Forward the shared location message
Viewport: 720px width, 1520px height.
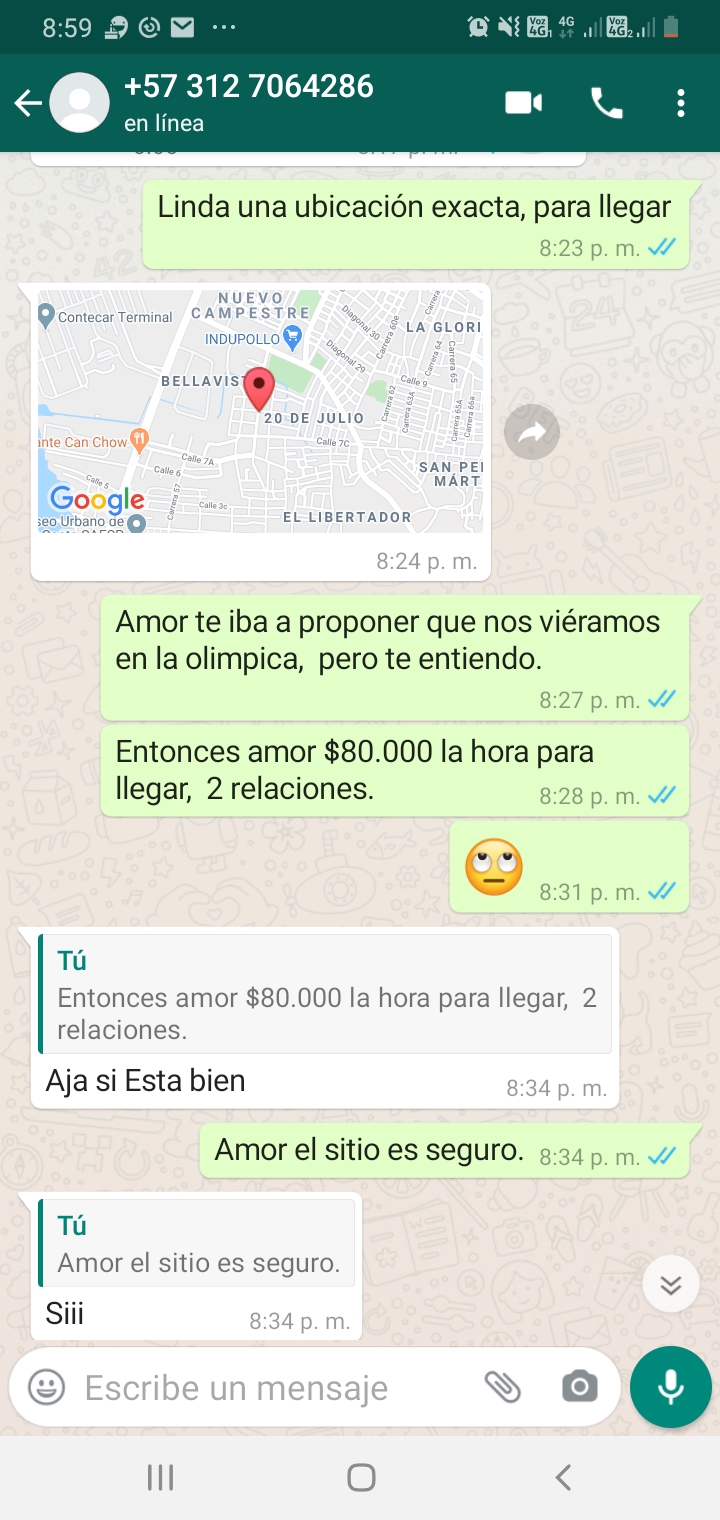tap(531, 432)
